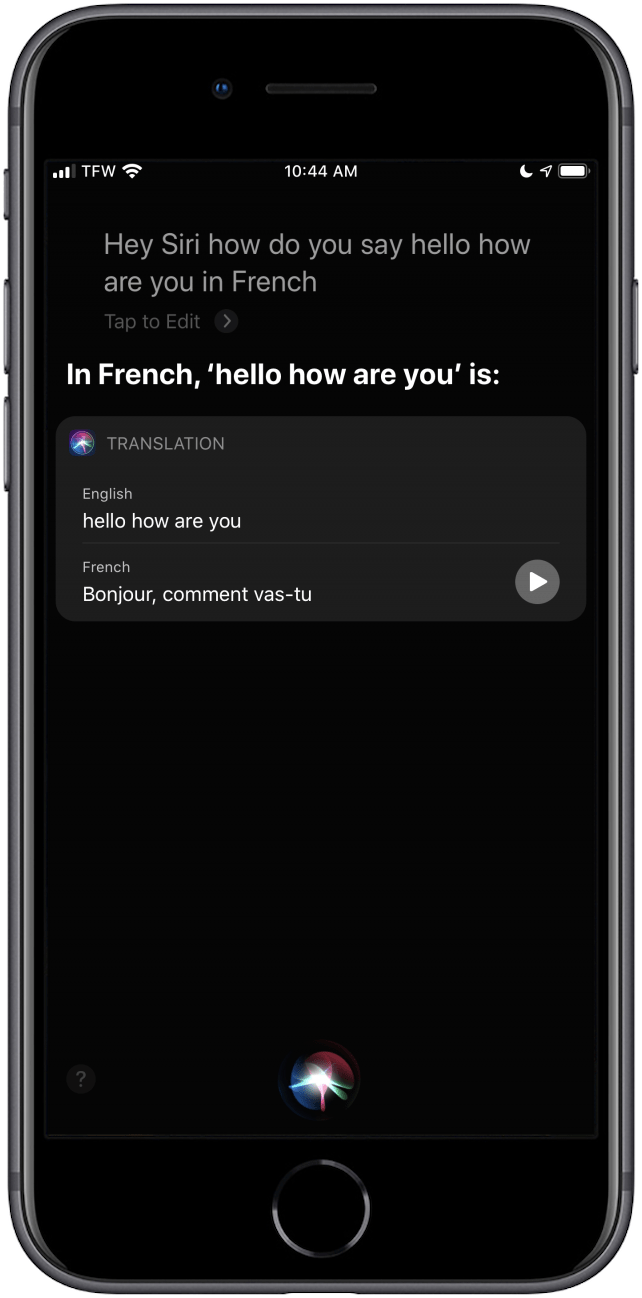The height and width of the screenshot is (1298, 642).
Task: Tap to Edit the Siri request
Action: click(x=170, y=321)
